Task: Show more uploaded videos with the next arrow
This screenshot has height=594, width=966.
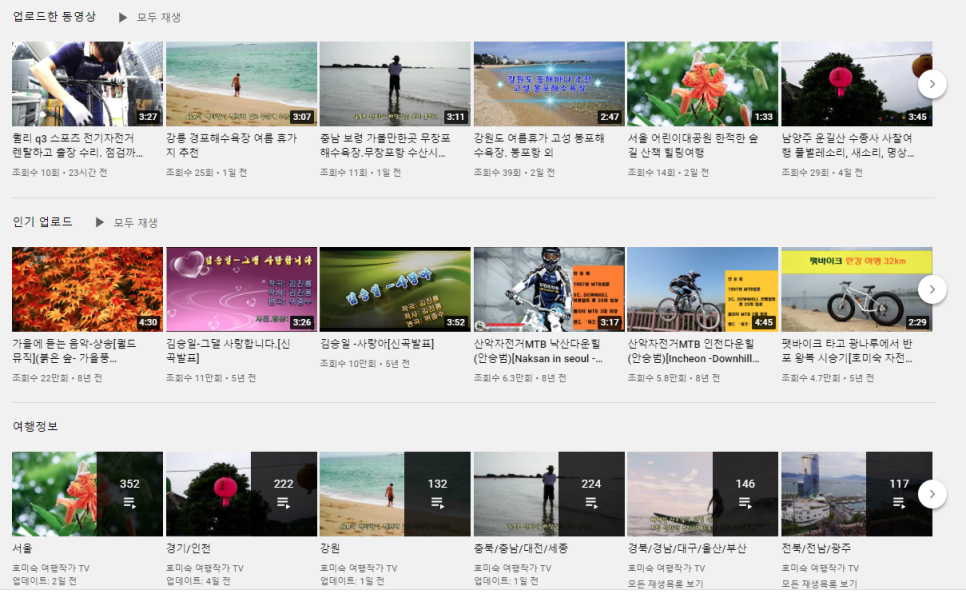Action: pos(932,84)
